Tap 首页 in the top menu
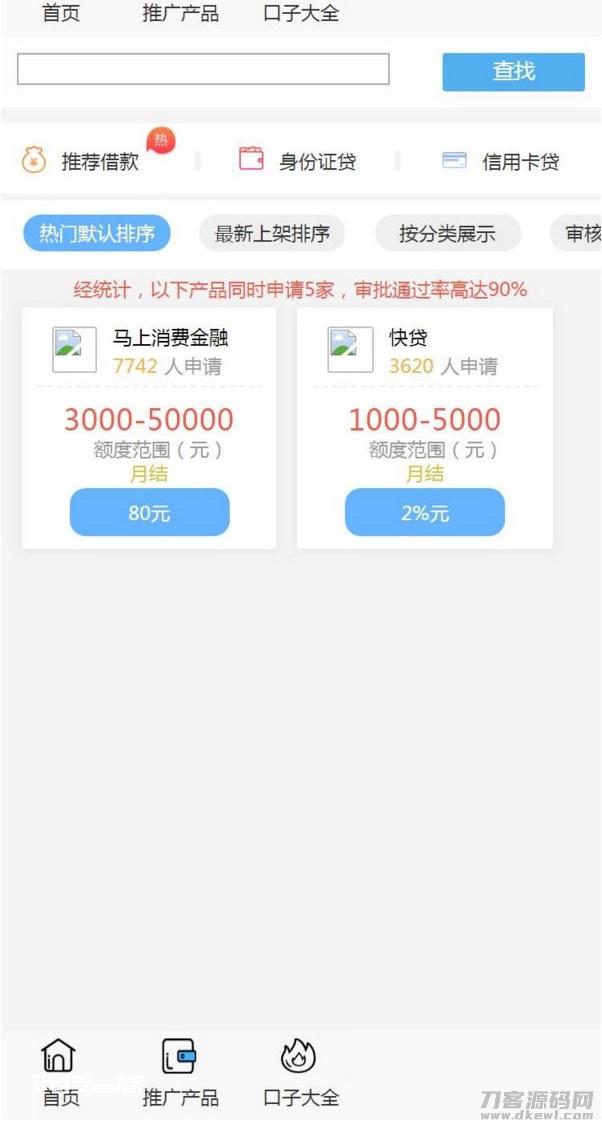Viewport: 602px width, 1125px height. point(61,13)
